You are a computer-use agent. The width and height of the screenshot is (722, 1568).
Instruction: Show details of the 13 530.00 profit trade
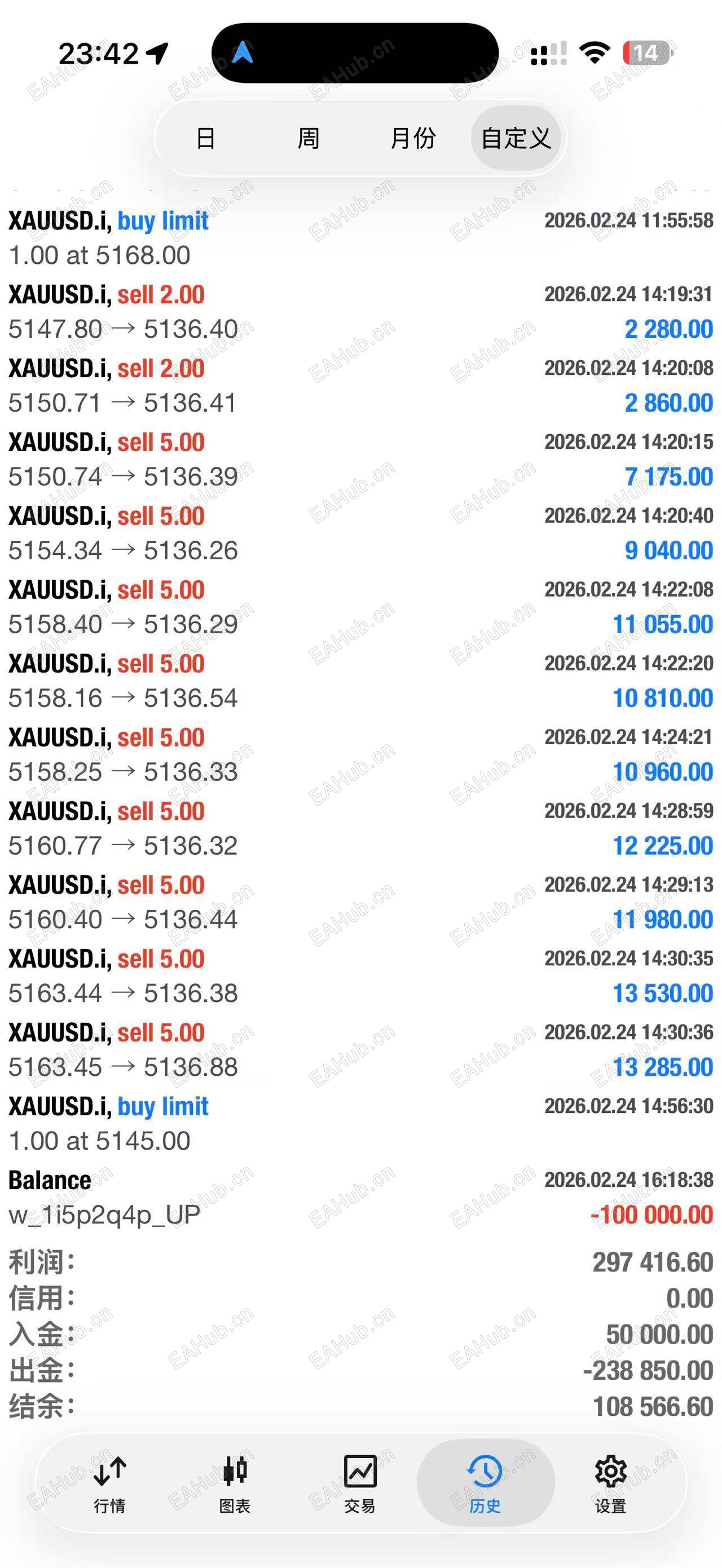[360, 976]
